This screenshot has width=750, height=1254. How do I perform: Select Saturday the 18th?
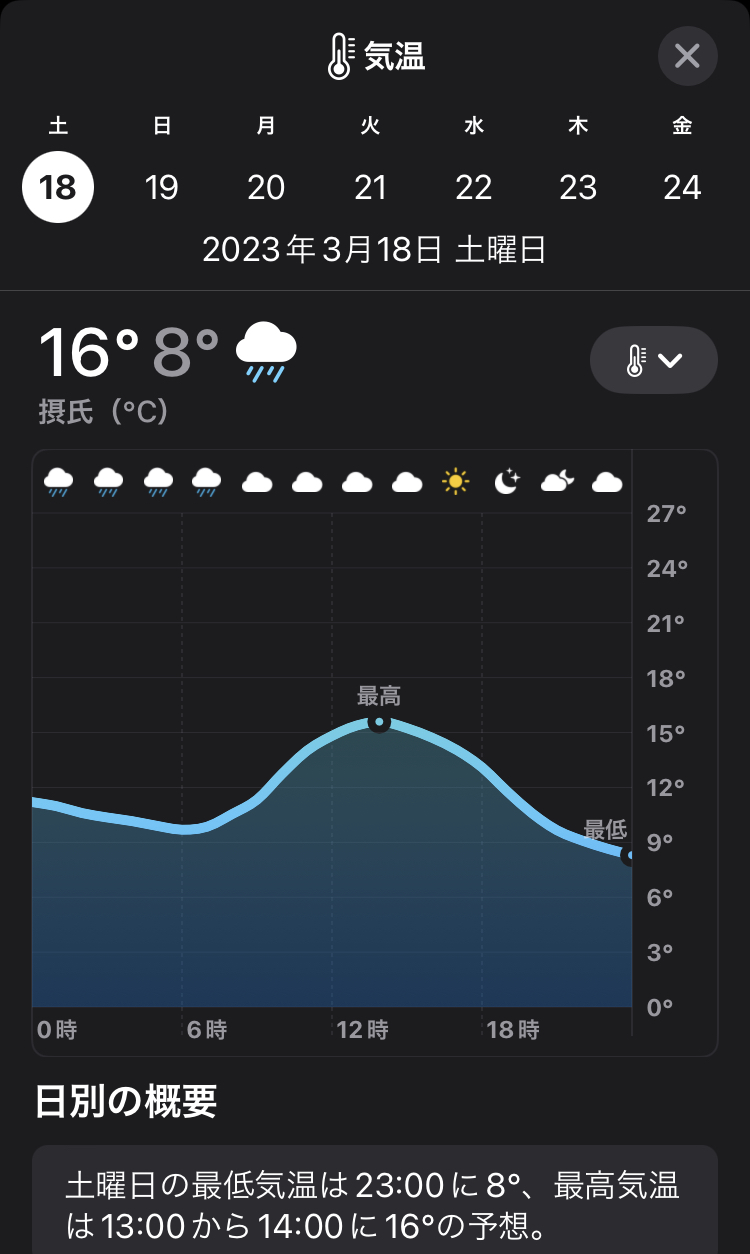tap(58, 187)
